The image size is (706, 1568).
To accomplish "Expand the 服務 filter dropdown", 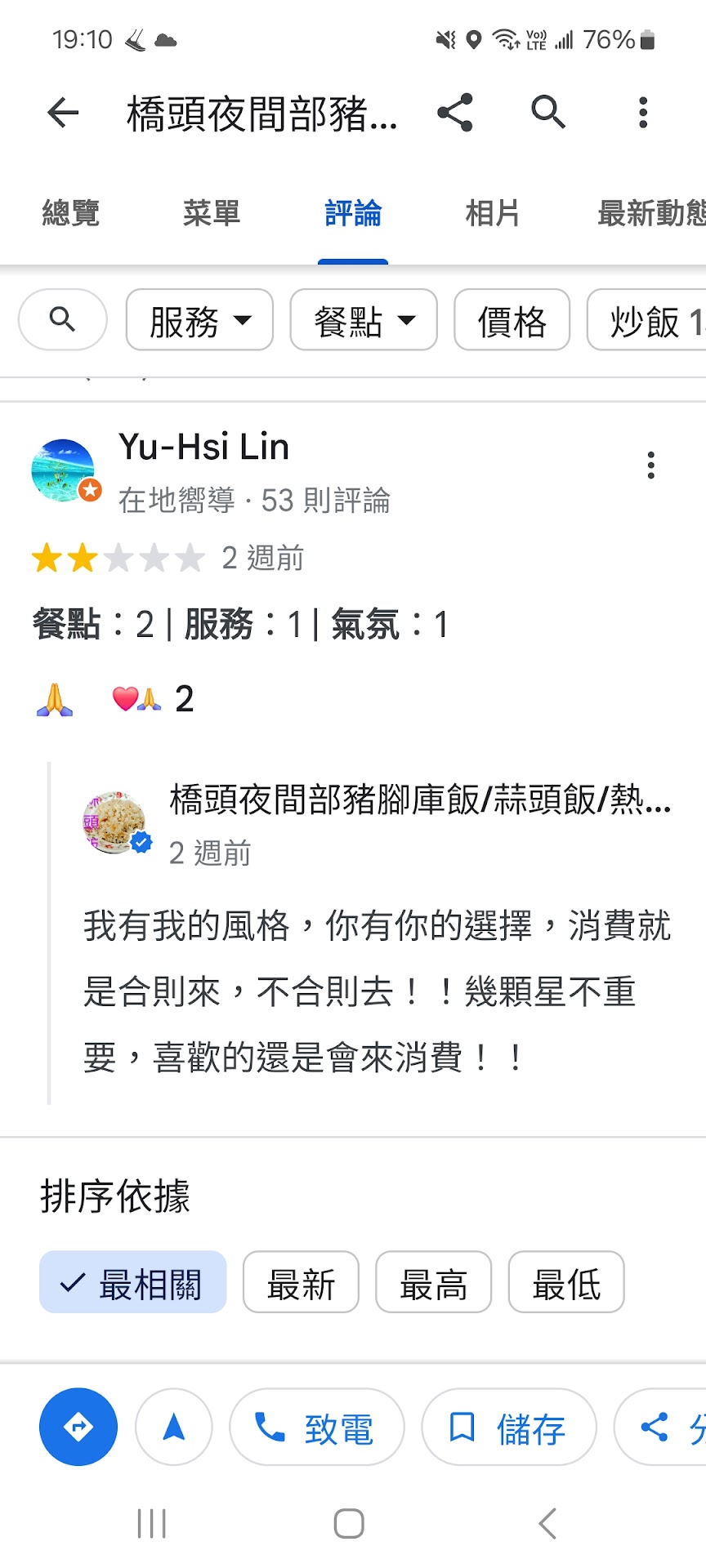I will tap(199, 320).
